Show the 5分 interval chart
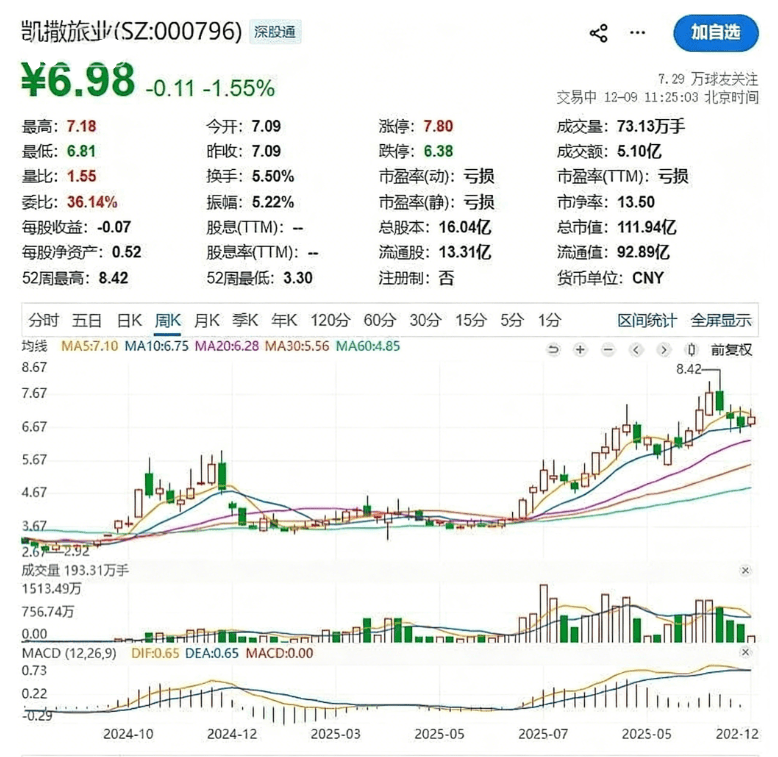The height and width of the screenshot is (757, 778). (512, 320)
